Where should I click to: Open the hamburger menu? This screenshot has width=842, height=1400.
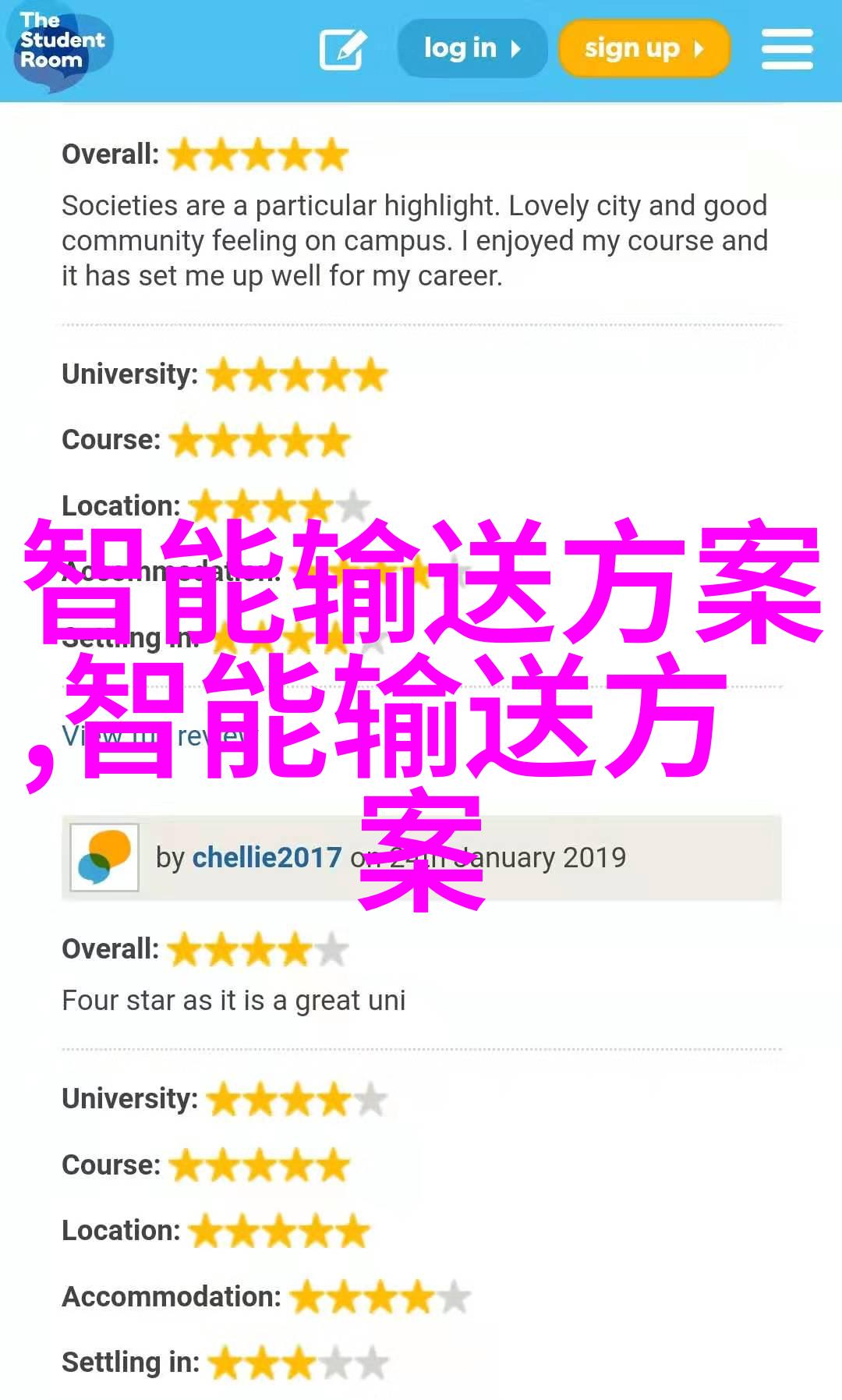coord(787,49)
